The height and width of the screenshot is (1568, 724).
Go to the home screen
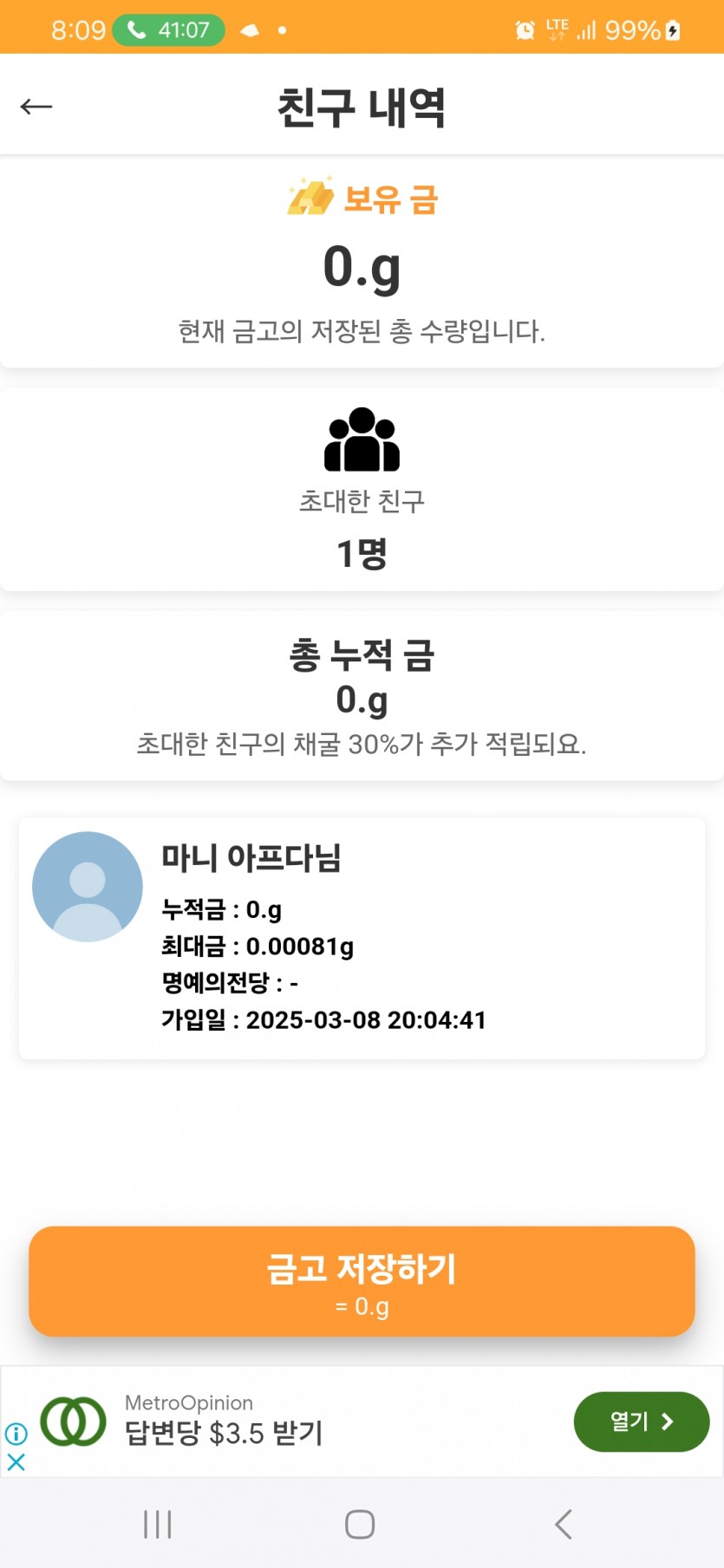pos(360,1524)
